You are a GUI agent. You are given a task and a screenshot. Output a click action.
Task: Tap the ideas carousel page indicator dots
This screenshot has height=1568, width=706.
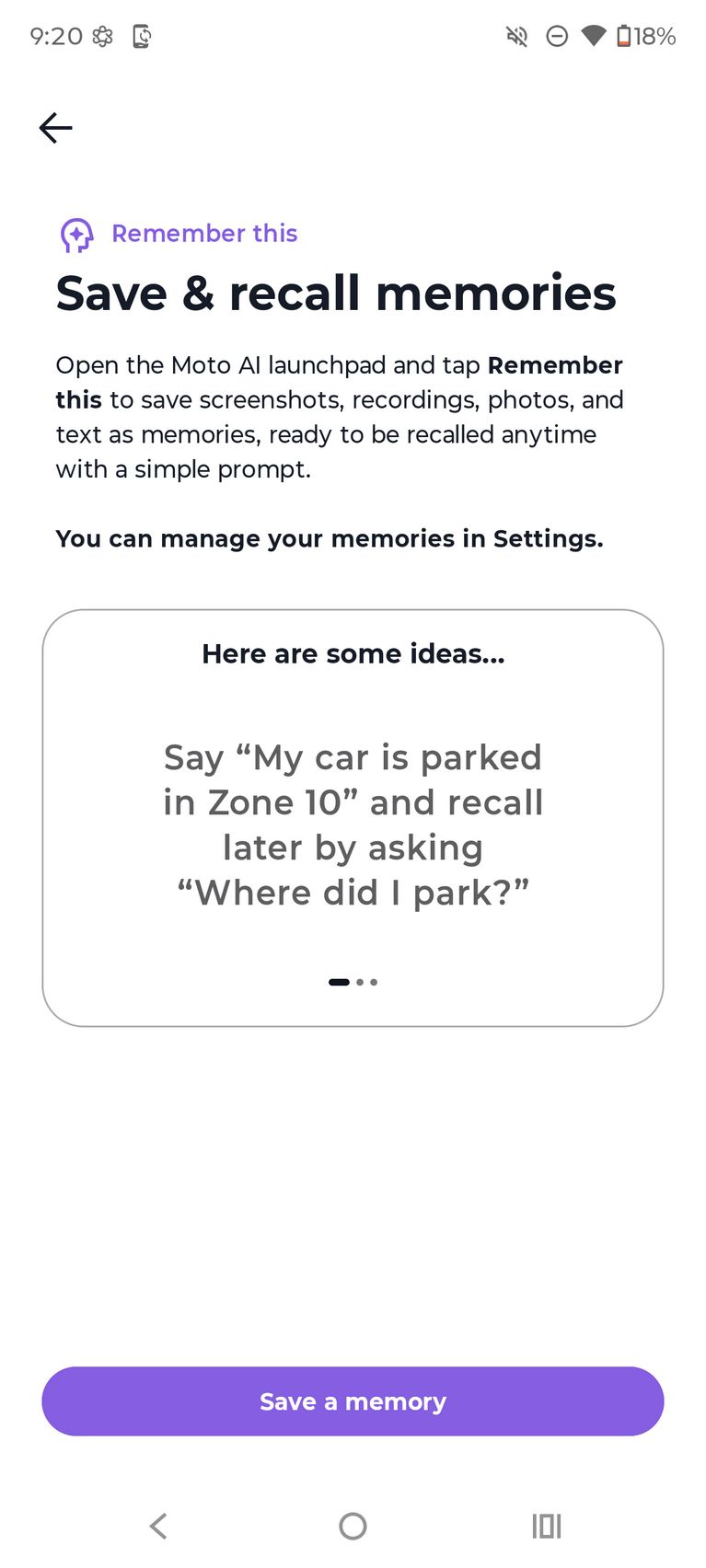click(x=353, y=982)
